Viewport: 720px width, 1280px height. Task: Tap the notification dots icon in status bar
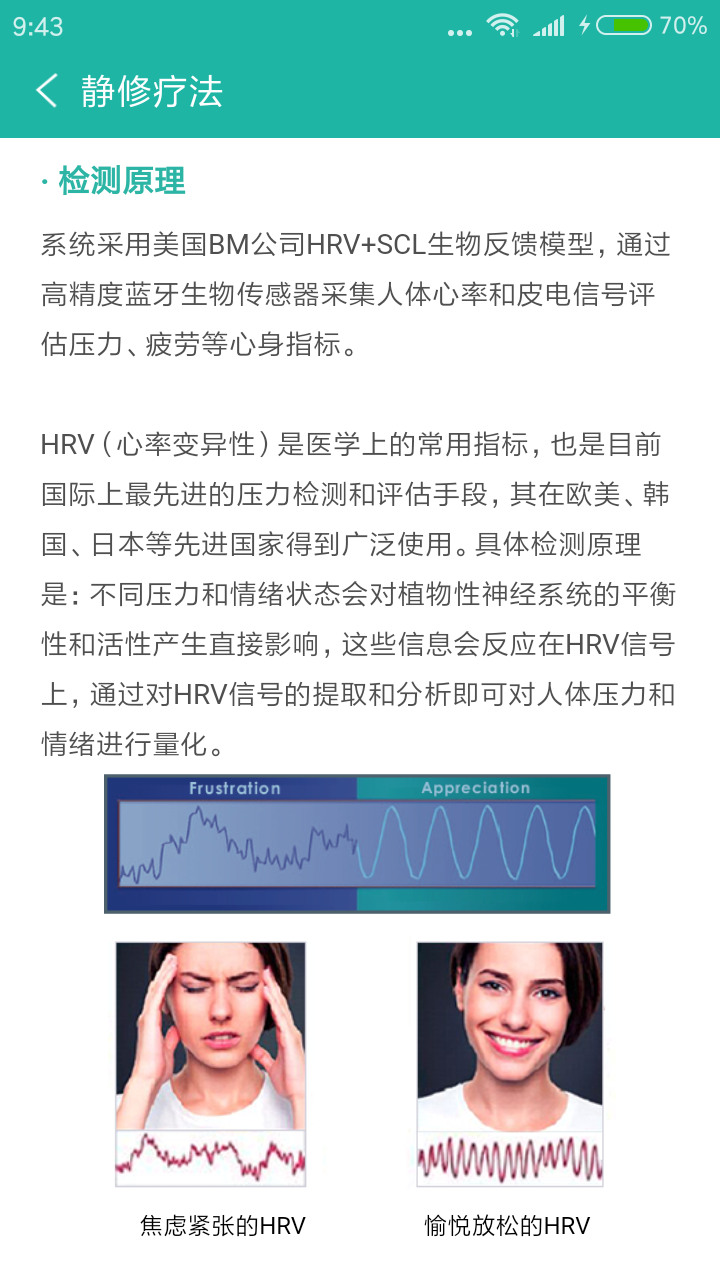(x=459, y=30)
